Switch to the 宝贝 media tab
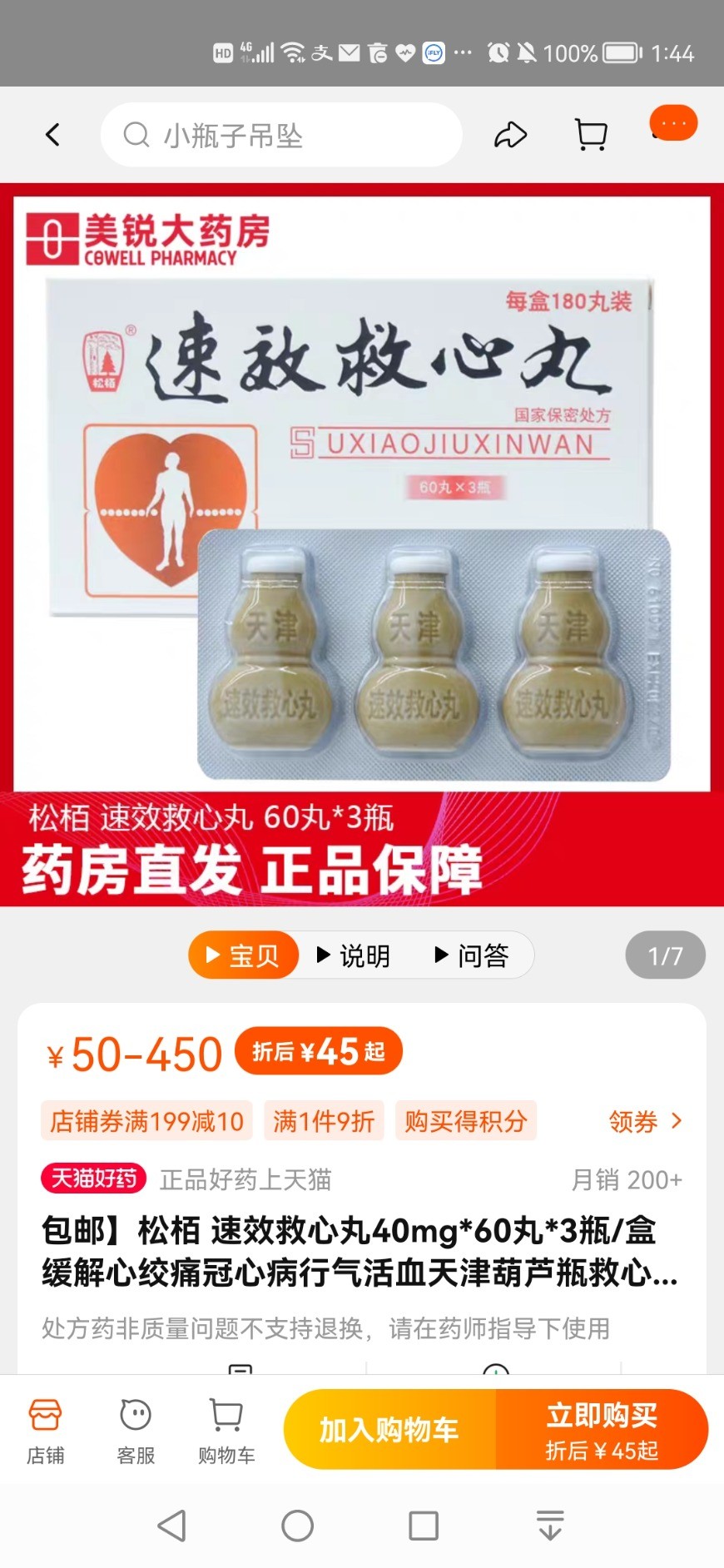The height and width of the screenshot is (1568, 724). click(243, 955)
